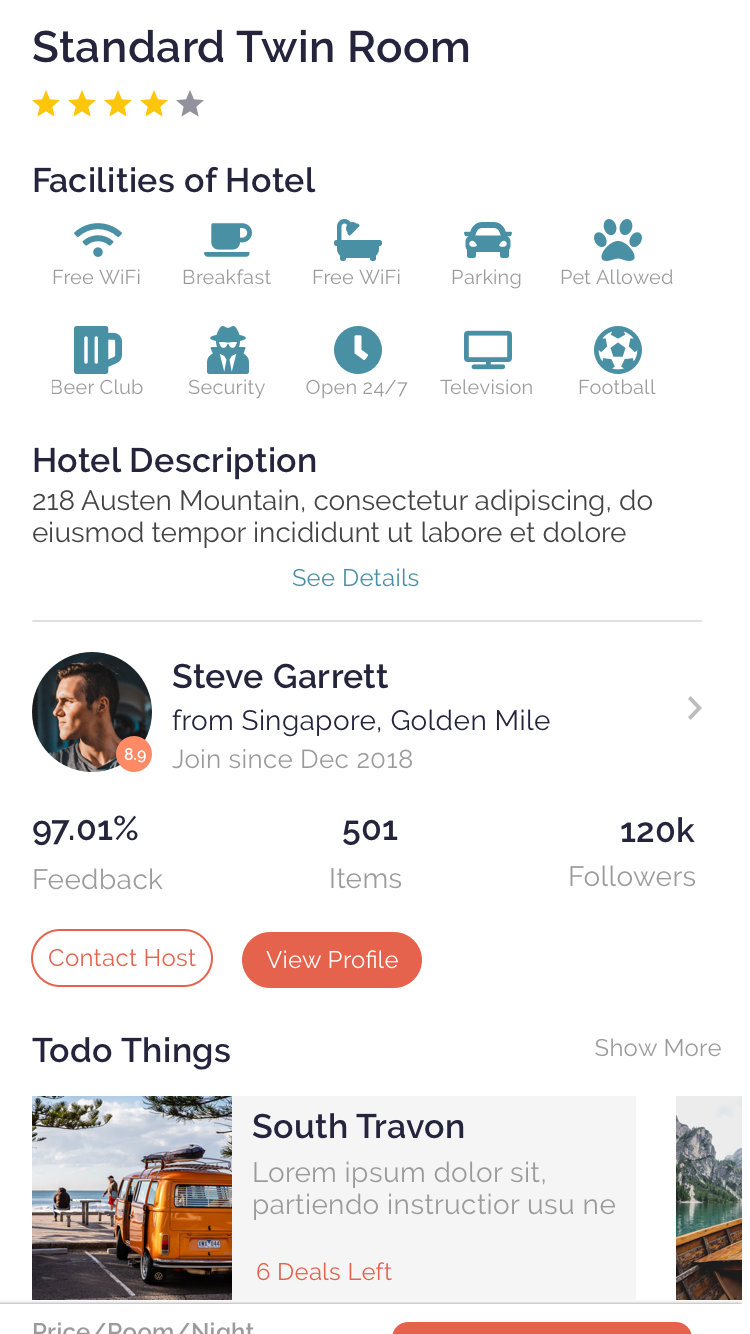Click the Football soccer ball icon
750x1334 pixels.
(616, 348)
